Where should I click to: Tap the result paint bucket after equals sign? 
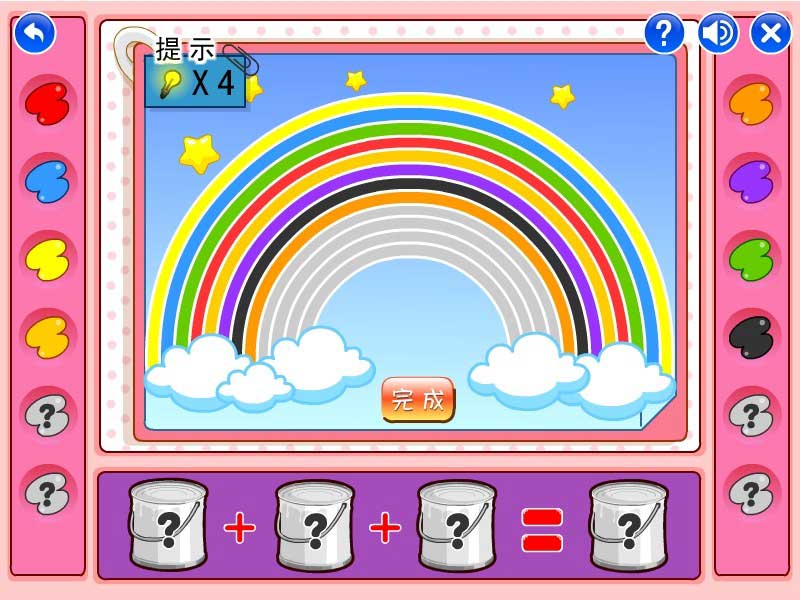click(x=628, y=525)
